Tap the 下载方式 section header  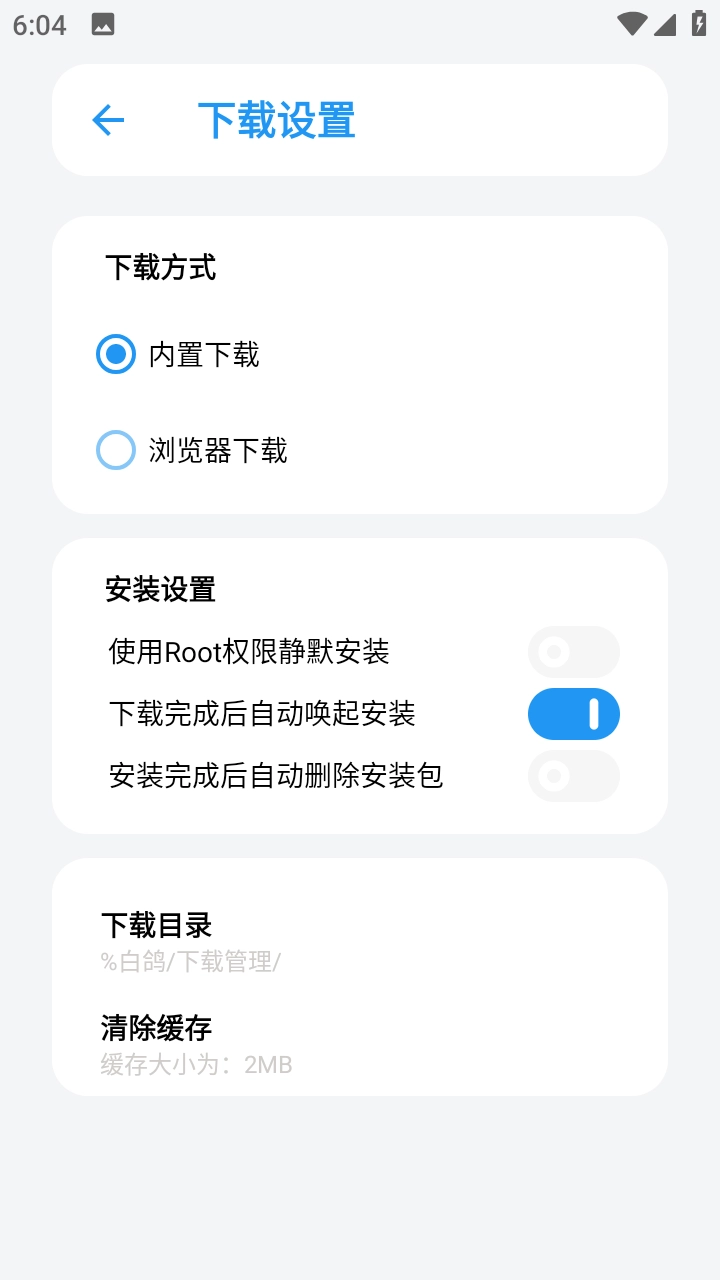(x=160, y=268)
